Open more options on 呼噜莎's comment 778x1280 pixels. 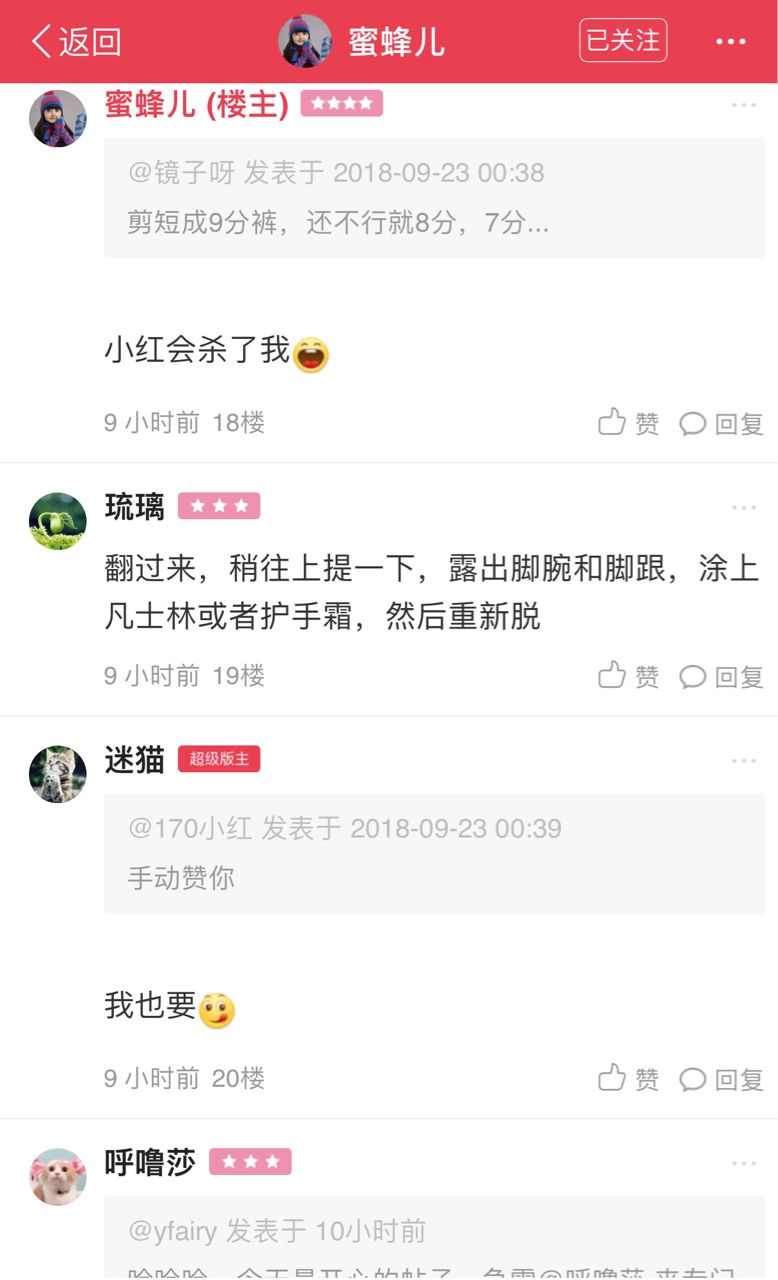(744, 1164)
